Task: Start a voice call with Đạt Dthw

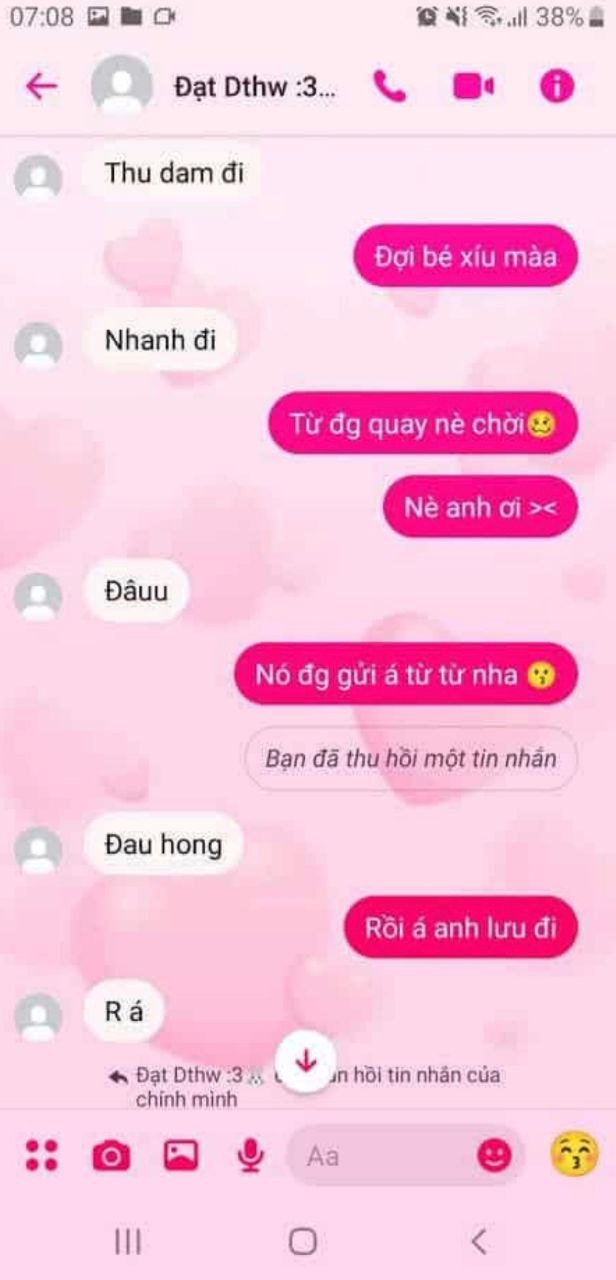Action: pos(389,87)
